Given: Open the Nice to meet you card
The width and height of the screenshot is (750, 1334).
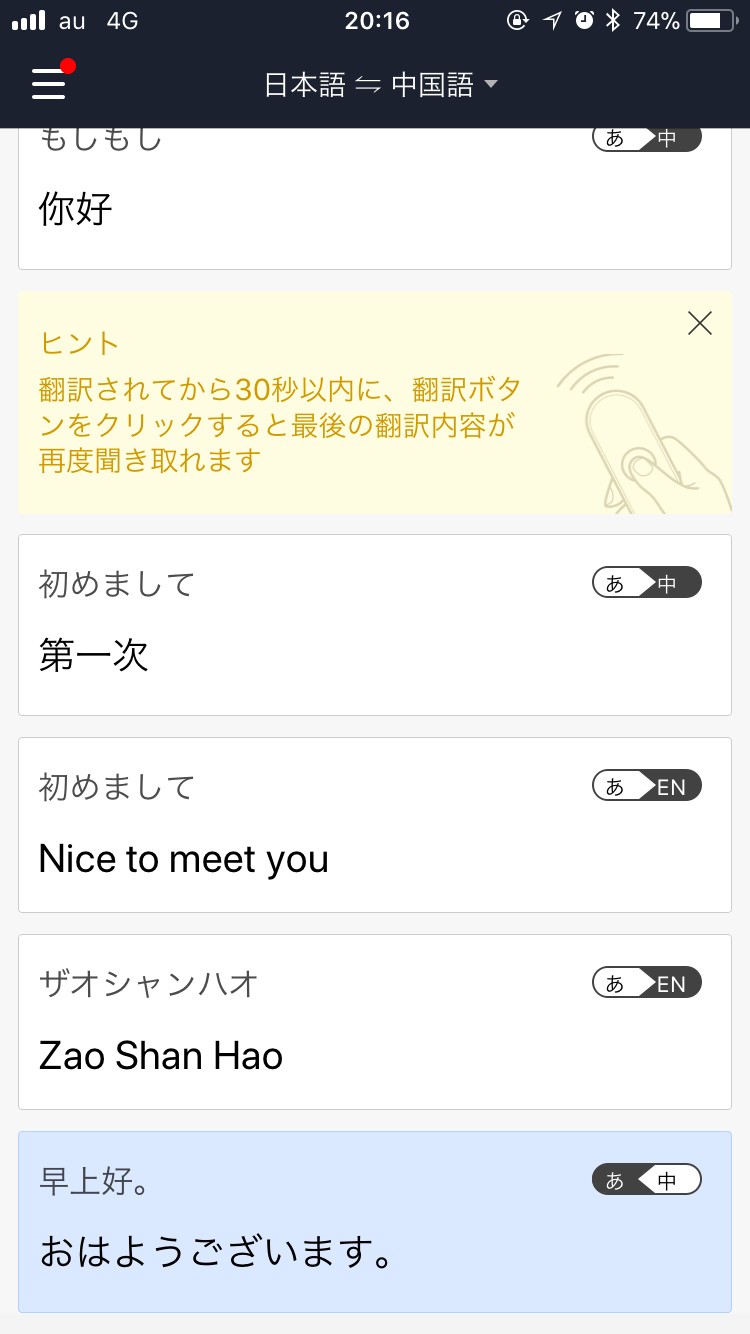Looking at the screenshot, I should (375, 825).
